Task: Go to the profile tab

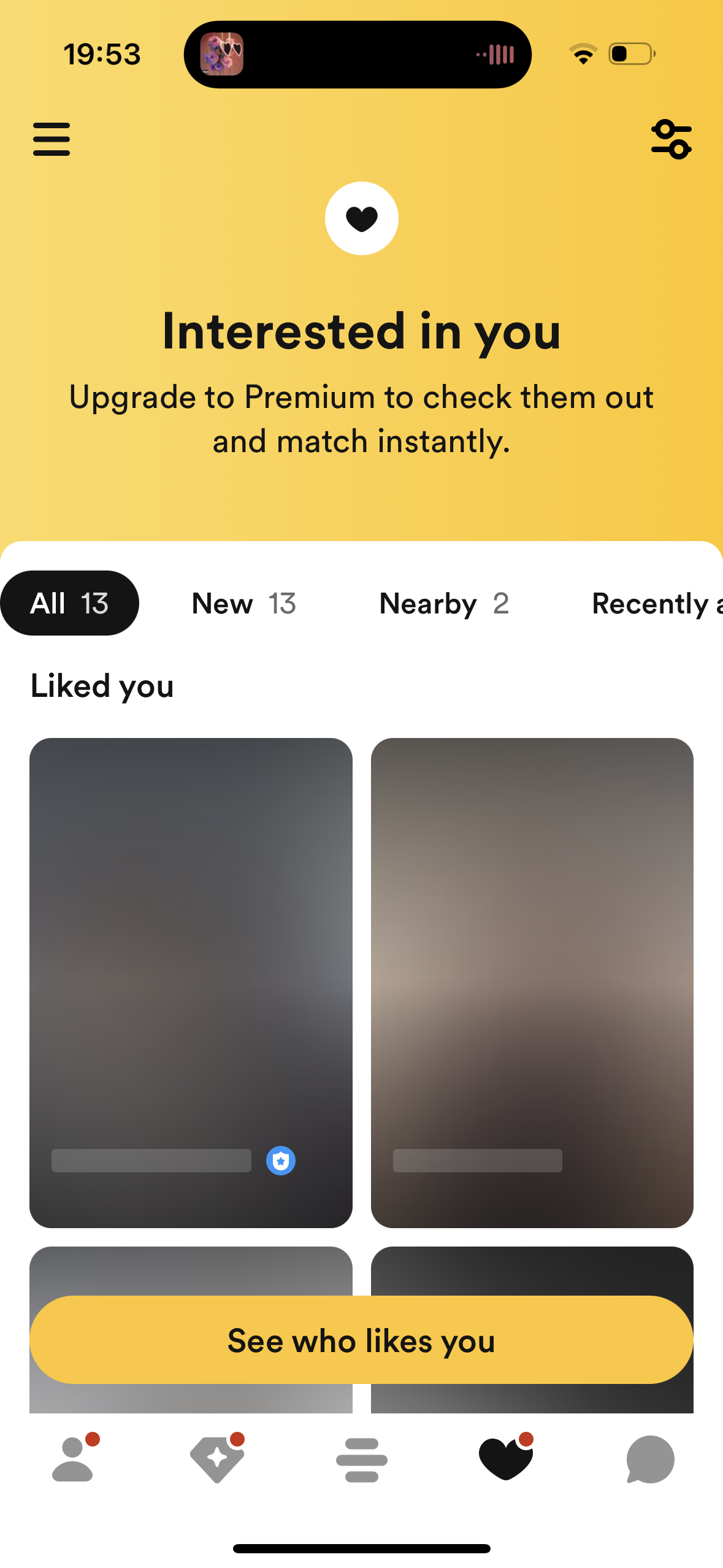Action: tap(74, 1458)
